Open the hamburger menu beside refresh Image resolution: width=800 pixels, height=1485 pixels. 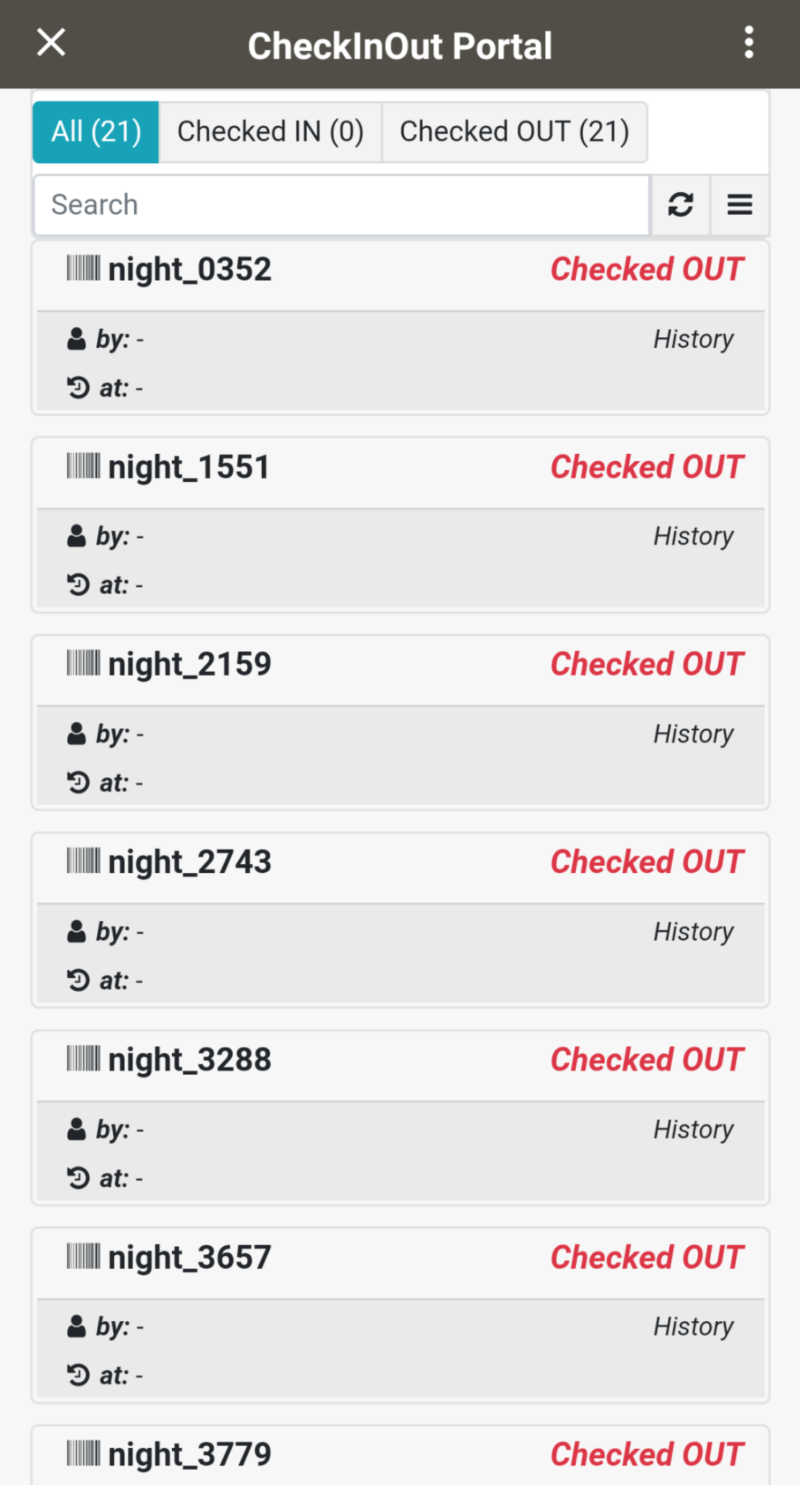coord(740,205)
